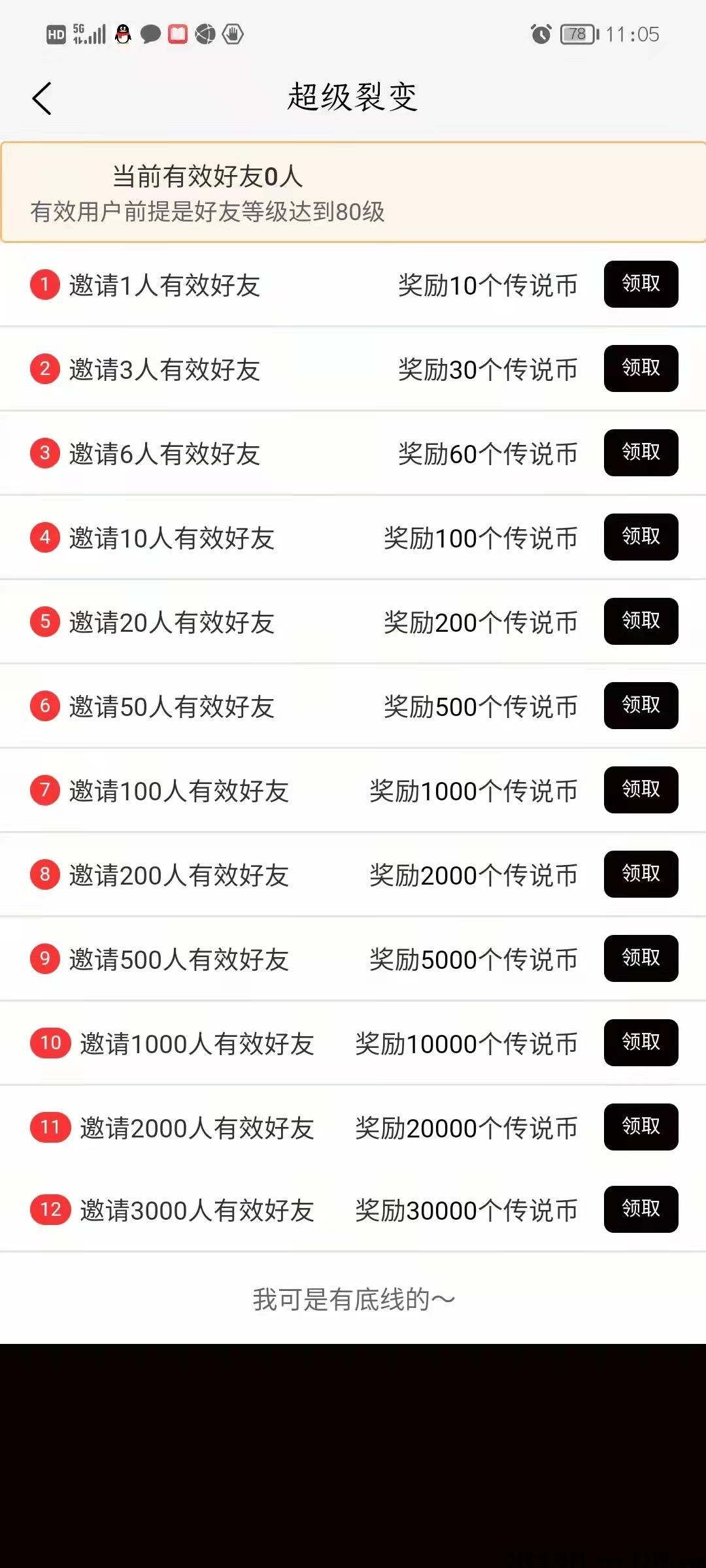The image size is (706, 1568).
Task: Claim the 1000 传说币 reward
Action: coord(641,790)
